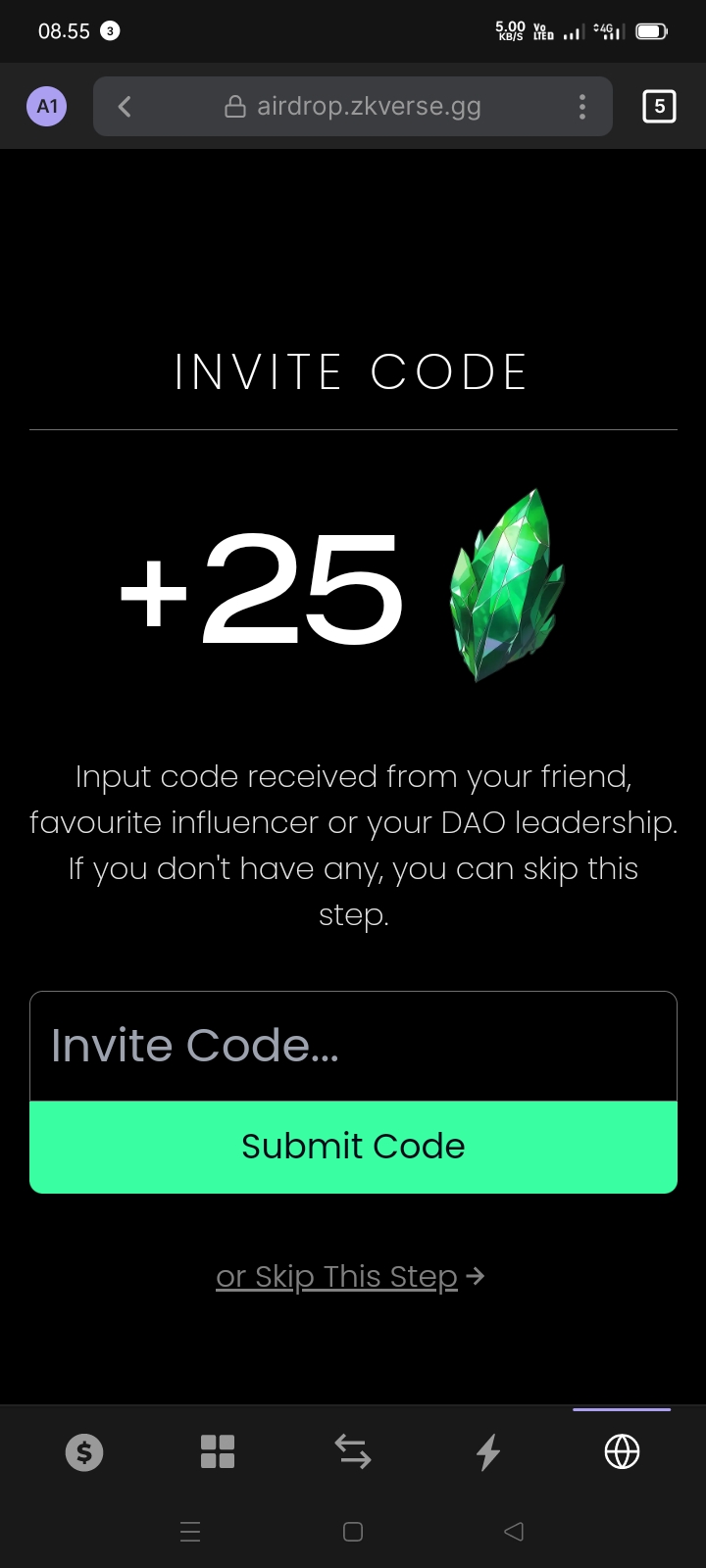Open the lightning bolt tab
The width and height of the screenshot is (706, 1568).
487,1451
